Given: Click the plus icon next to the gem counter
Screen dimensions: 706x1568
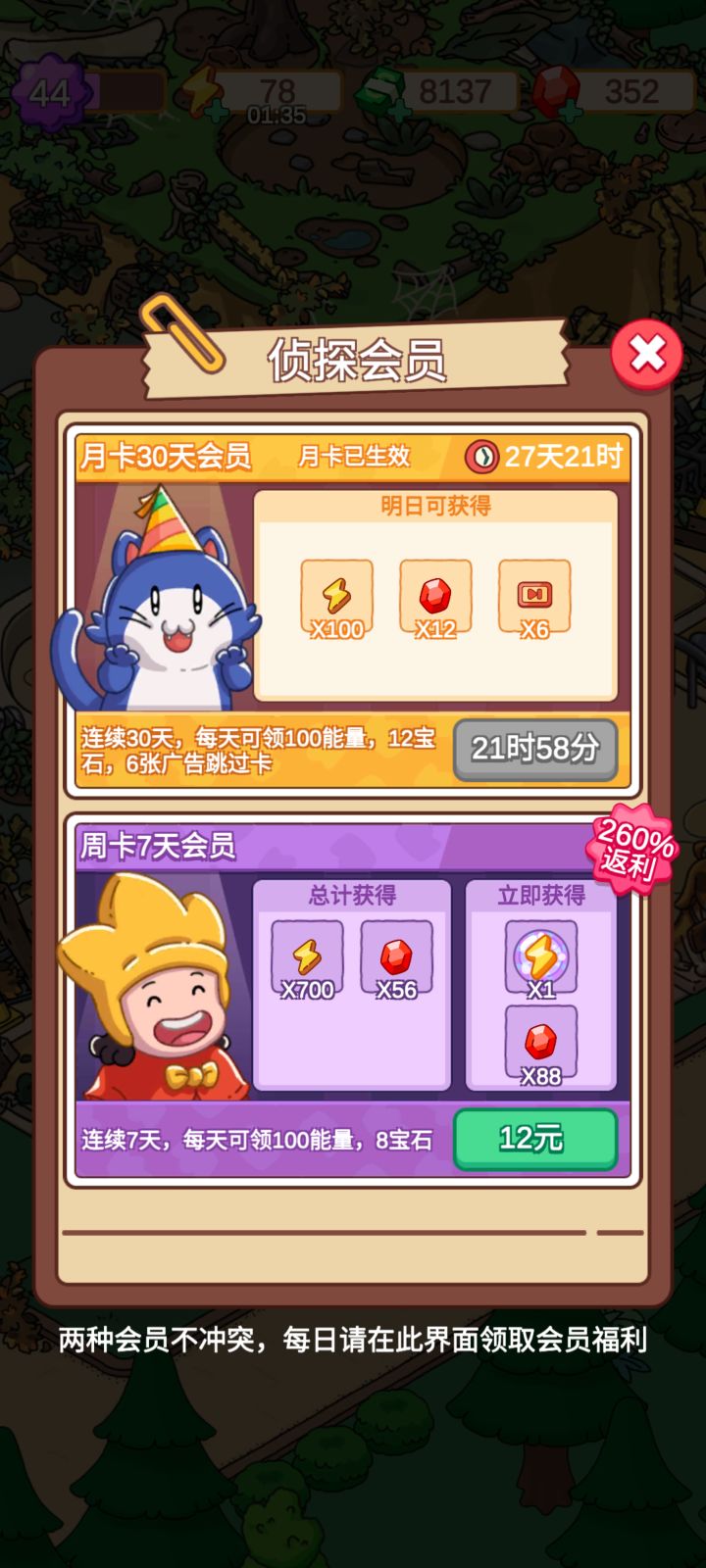Looking at the screenshot, I should [x=573, y=109].
